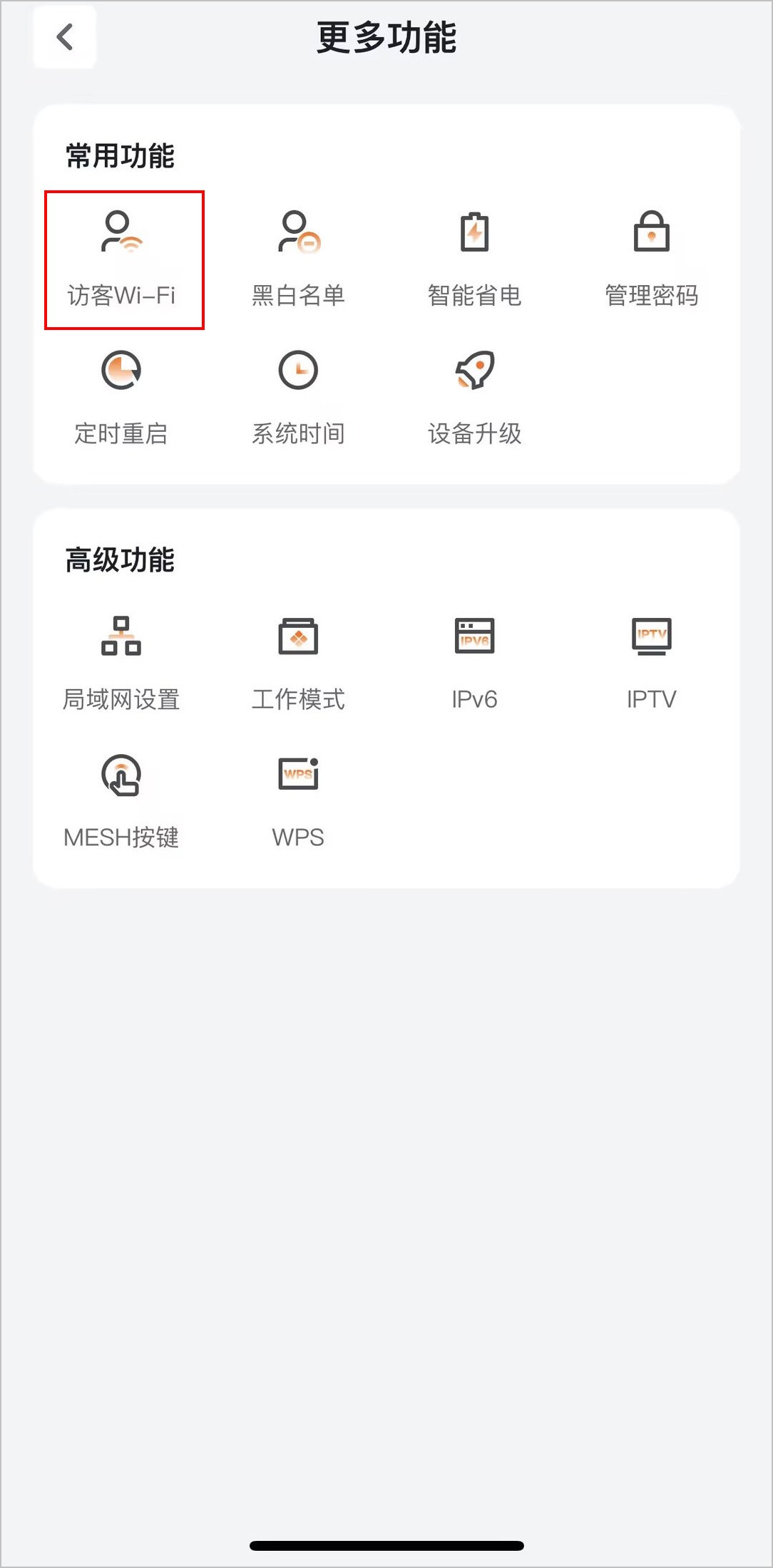Screen dimensions: 773x1568
Task: Select 智能省电
Action: click(x=474, y=259)
